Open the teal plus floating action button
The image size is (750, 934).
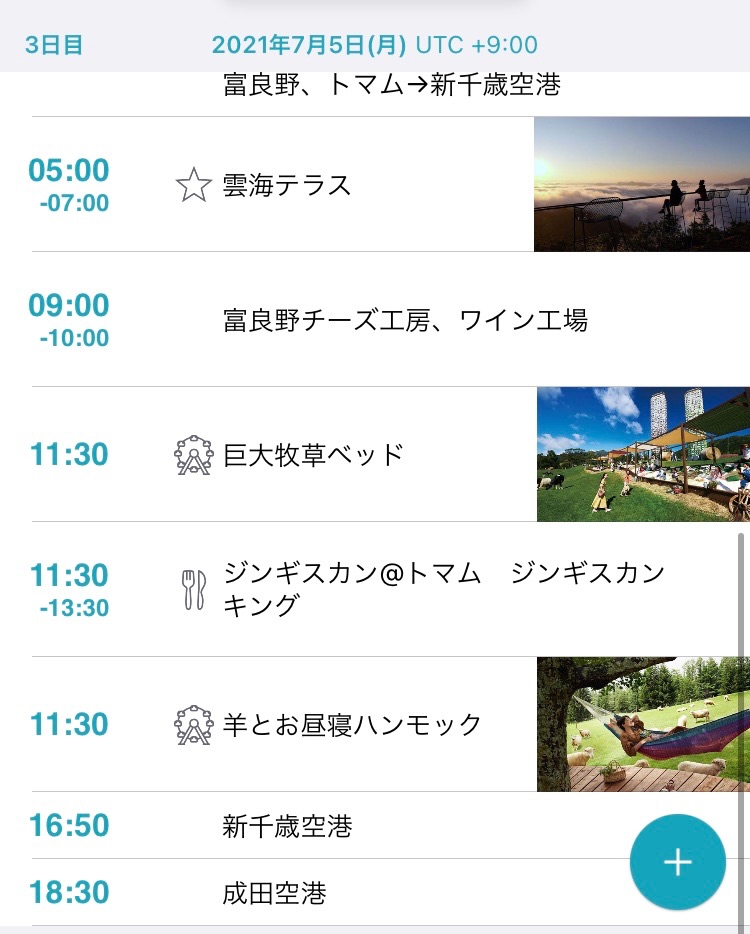pyautogui.click(x=677, y=862)
